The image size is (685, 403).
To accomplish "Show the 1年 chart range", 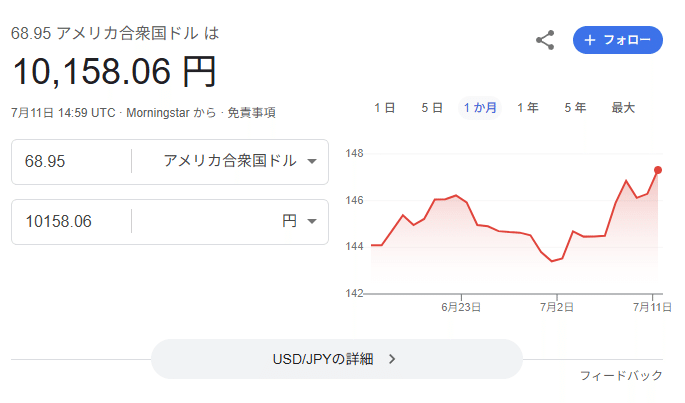I will click(528, 108).
